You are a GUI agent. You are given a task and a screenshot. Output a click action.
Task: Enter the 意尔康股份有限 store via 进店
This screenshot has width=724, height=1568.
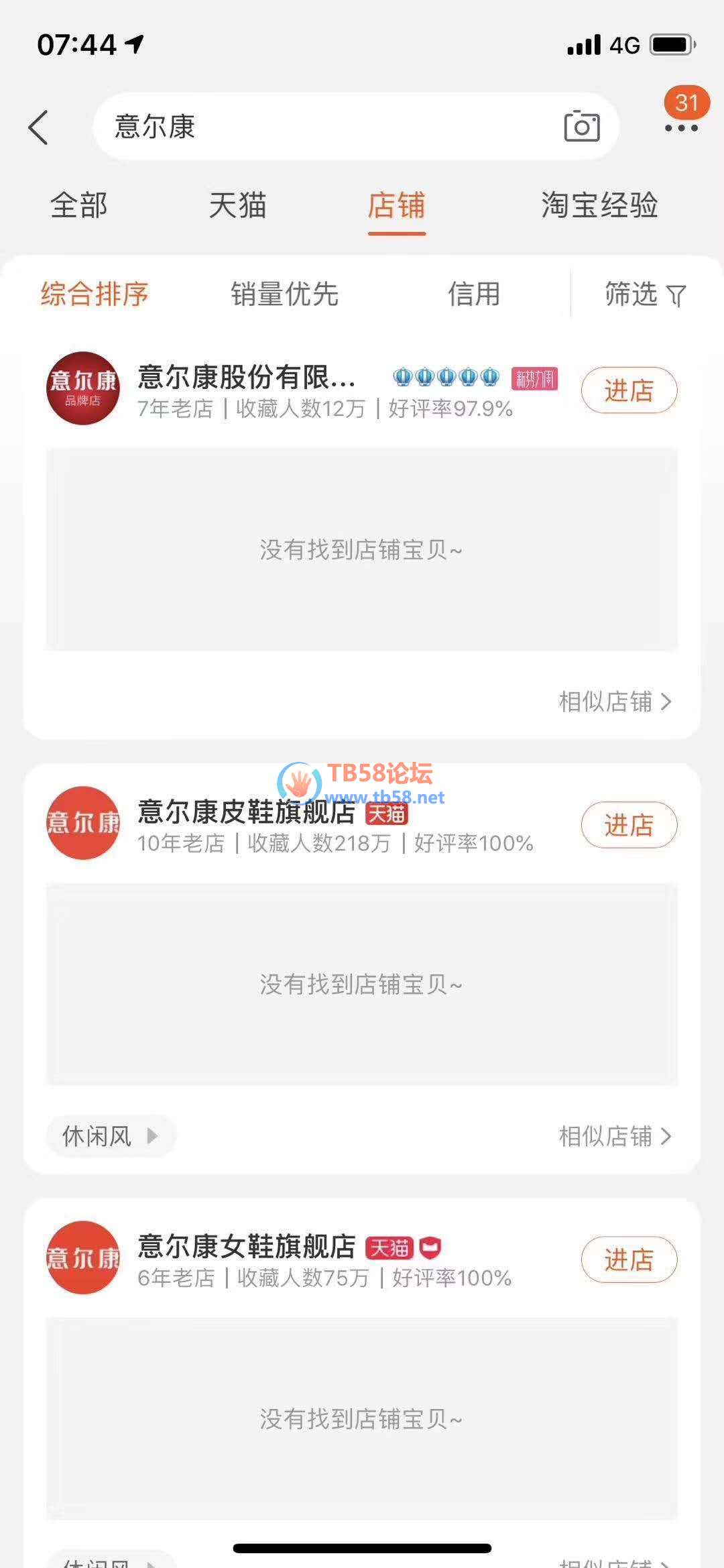click(629, 390)
